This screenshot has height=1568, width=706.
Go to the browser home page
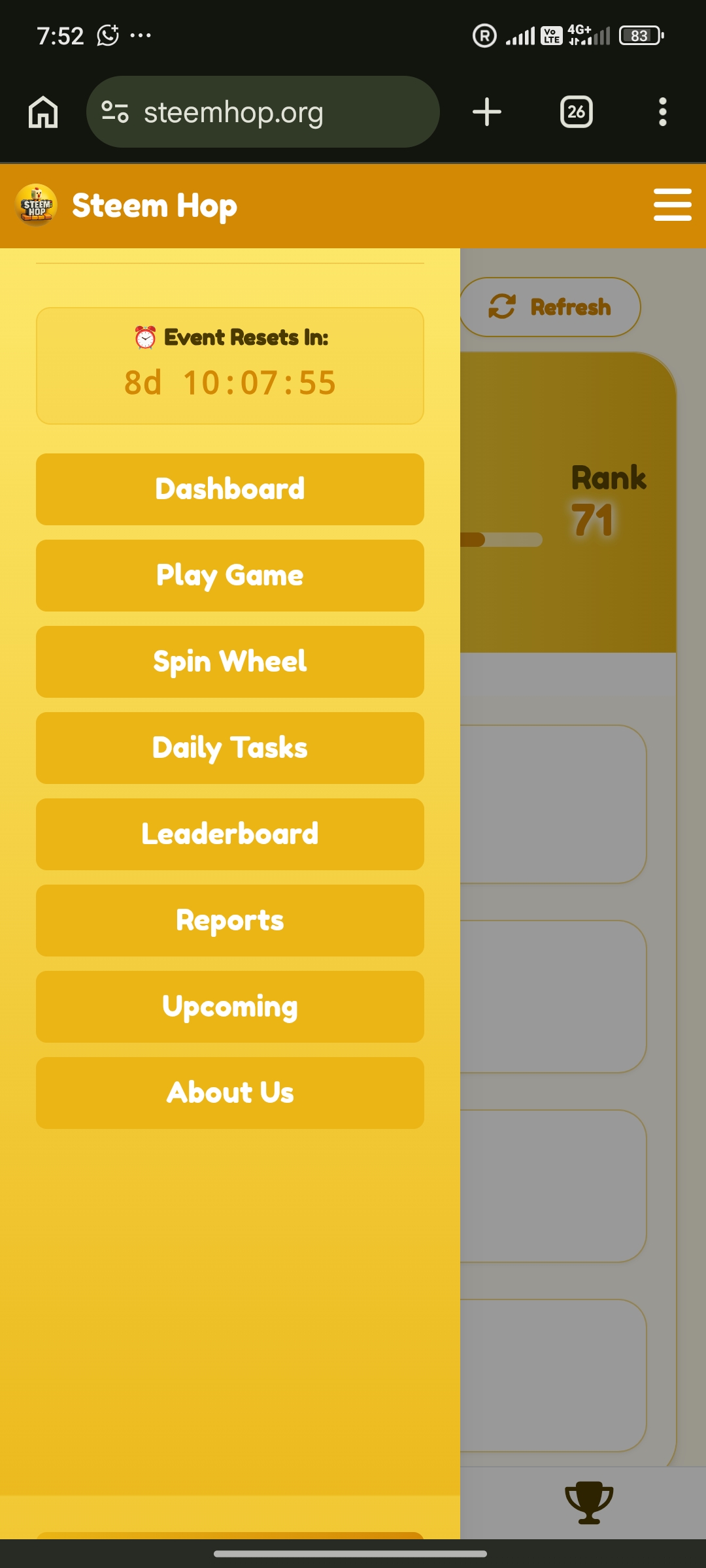click(43, 112)
